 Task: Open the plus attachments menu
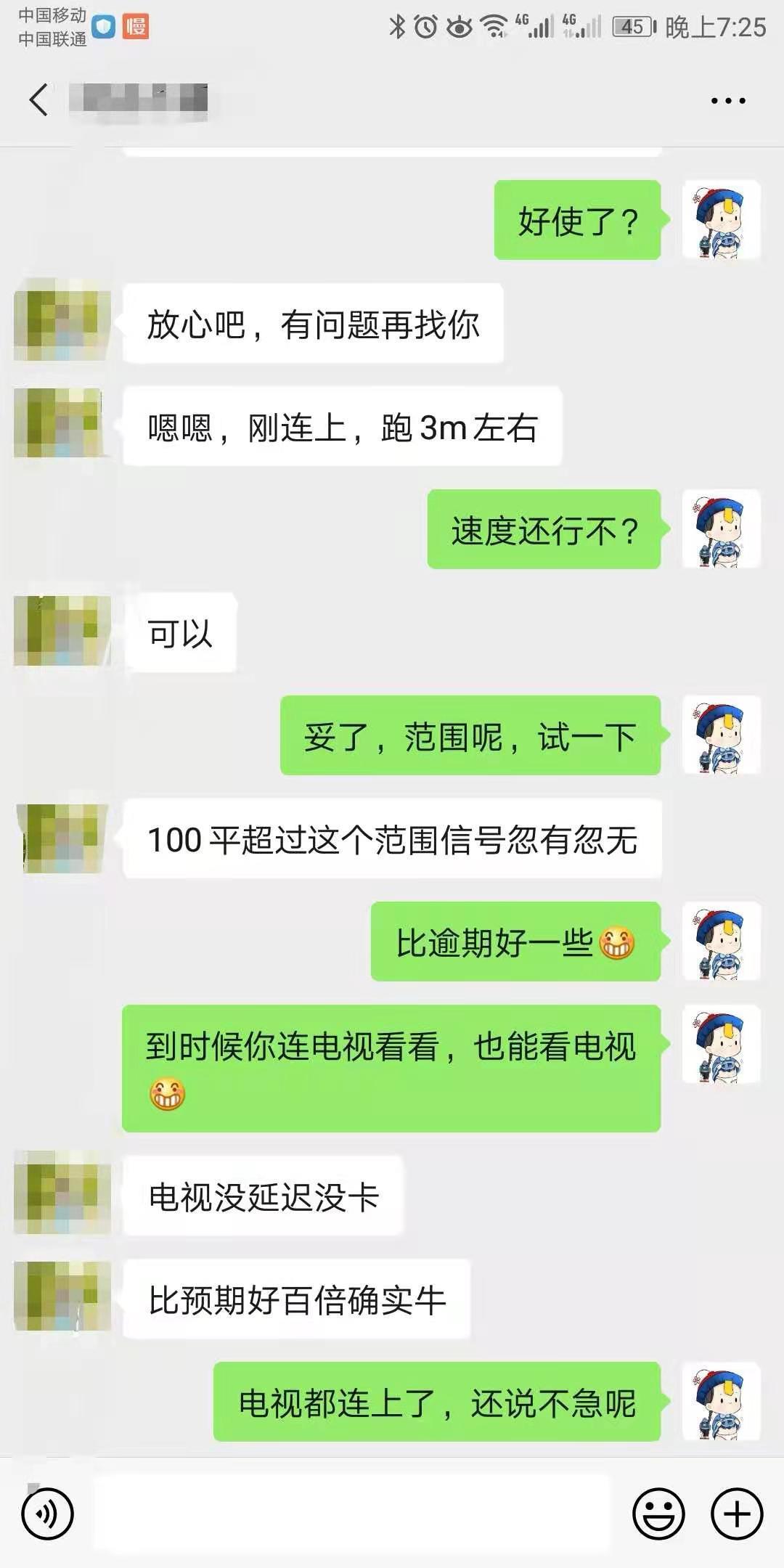pos(737,1514)
